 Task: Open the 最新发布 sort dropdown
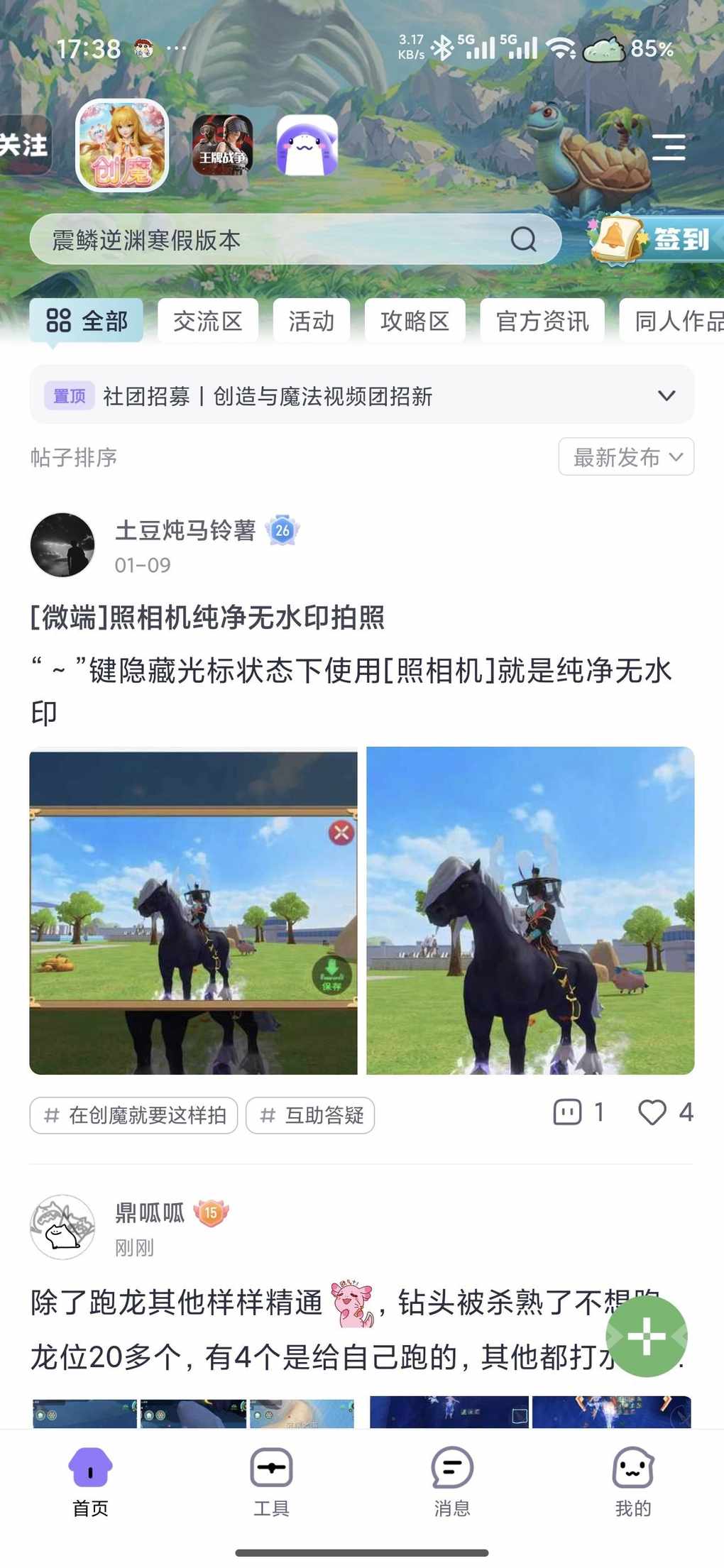626,457
